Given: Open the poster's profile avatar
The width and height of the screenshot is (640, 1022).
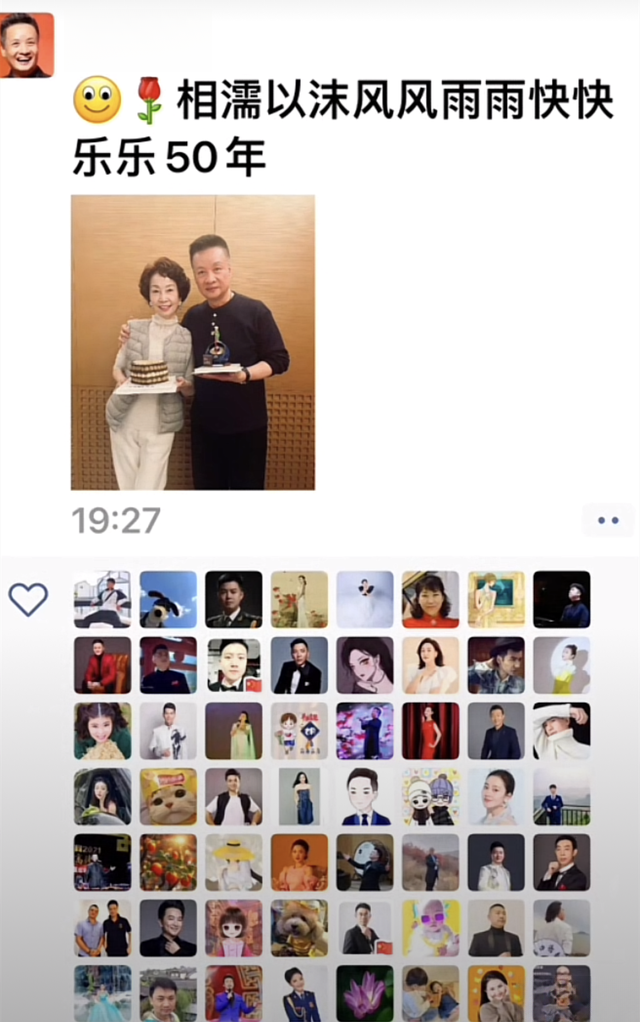Looking at the screenshot, I should pos(26,45).
